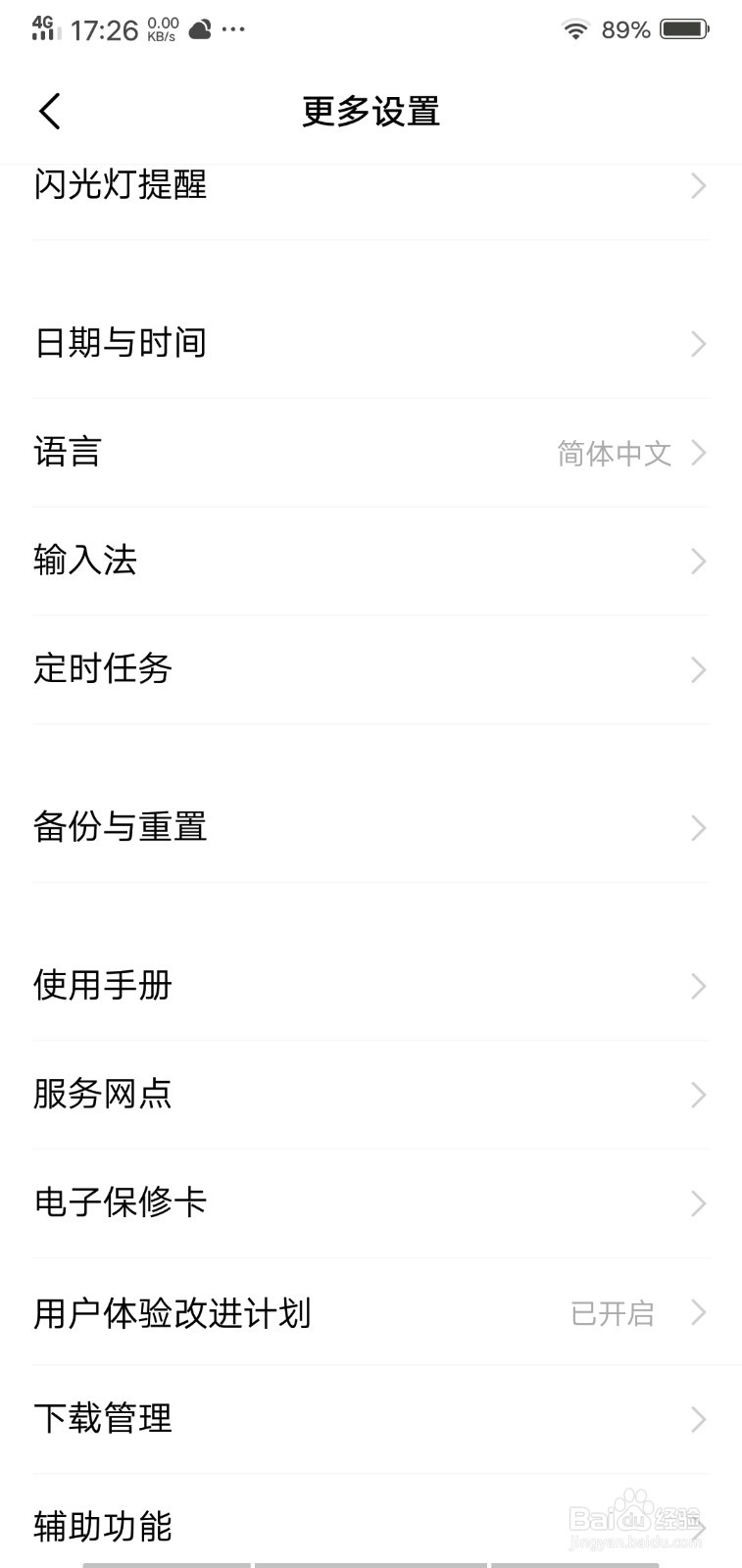Select the 日期与时间 settings entry
Viewport: 742px width, 1568px height.
[x=118, y=343]
